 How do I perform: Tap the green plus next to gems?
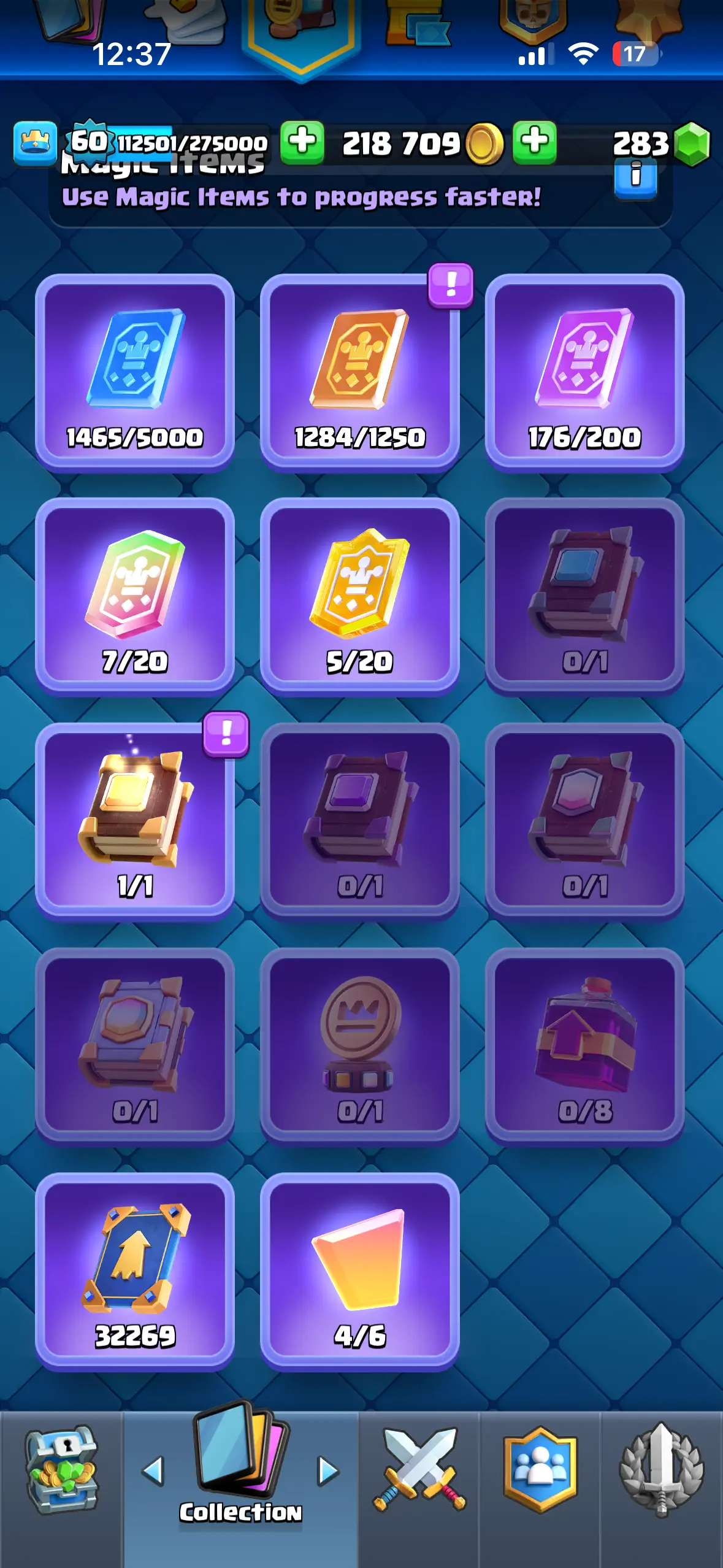[535, 142]
